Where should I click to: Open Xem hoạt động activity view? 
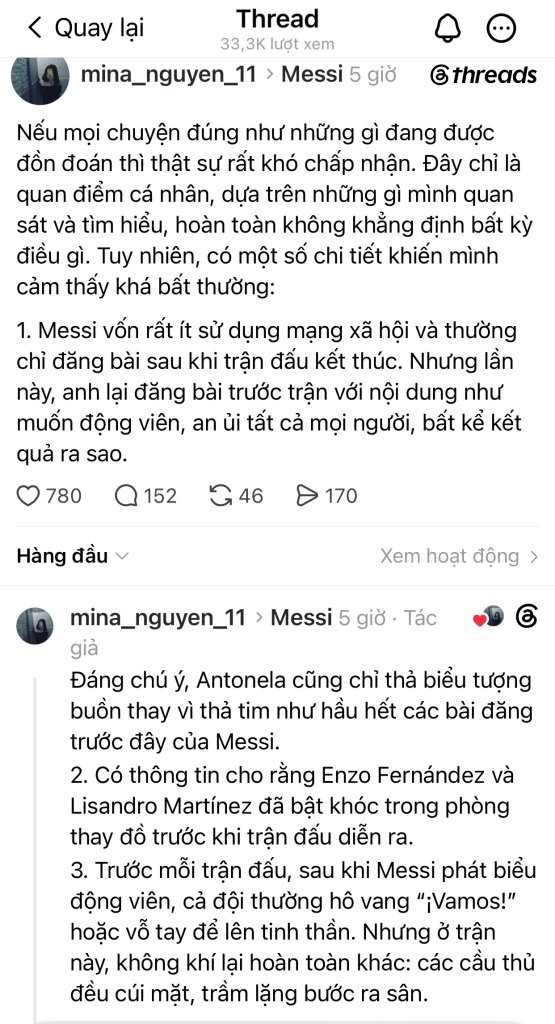pos(460,556)
